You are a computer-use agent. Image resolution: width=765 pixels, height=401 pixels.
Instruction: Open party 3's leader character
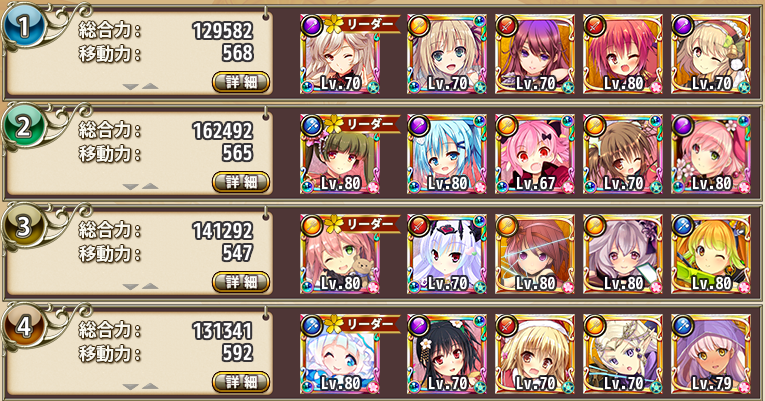(x=338, y=254)
